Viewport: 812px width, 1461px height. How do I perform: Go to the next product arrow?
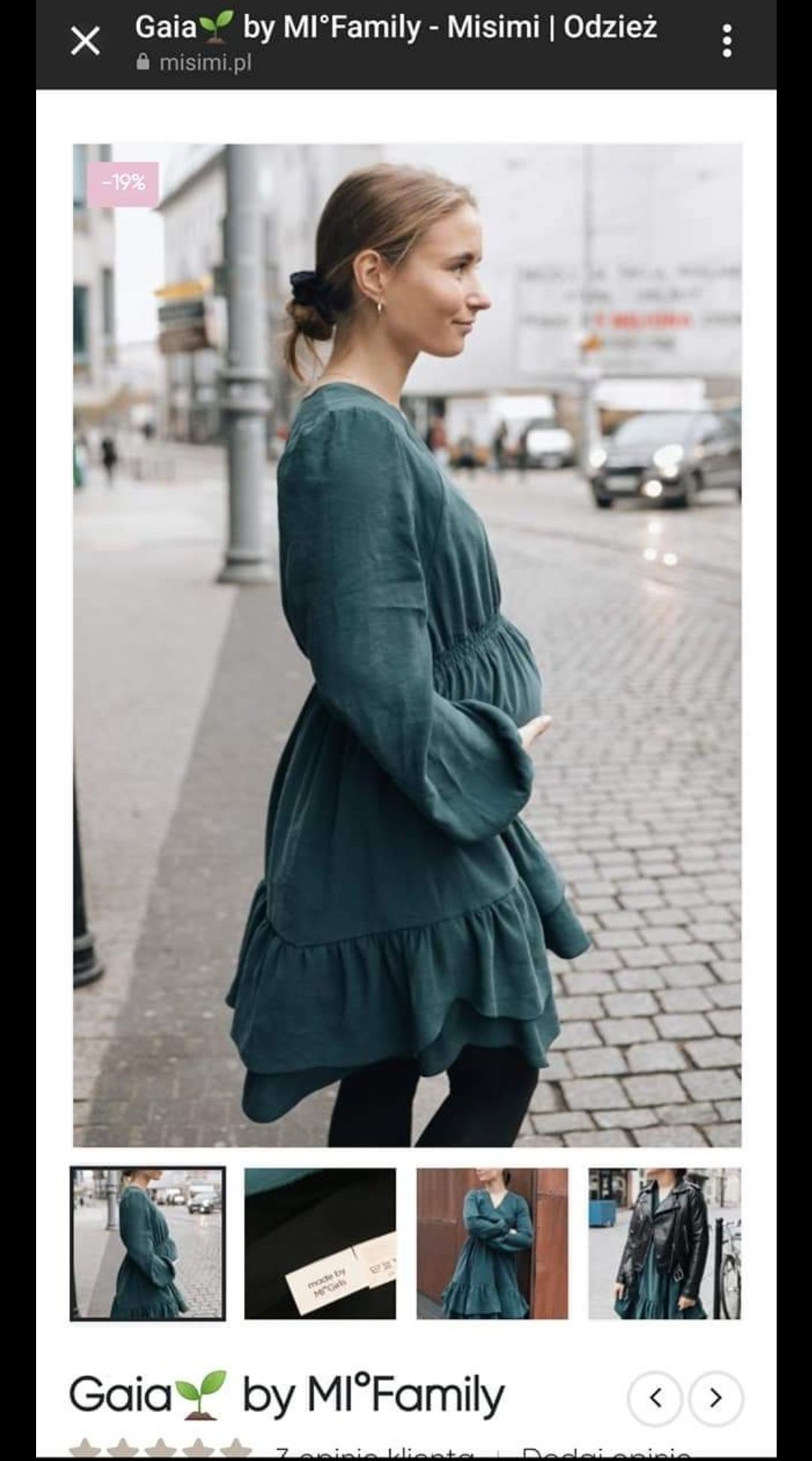pyautogui.click(x=716, y=1398)
